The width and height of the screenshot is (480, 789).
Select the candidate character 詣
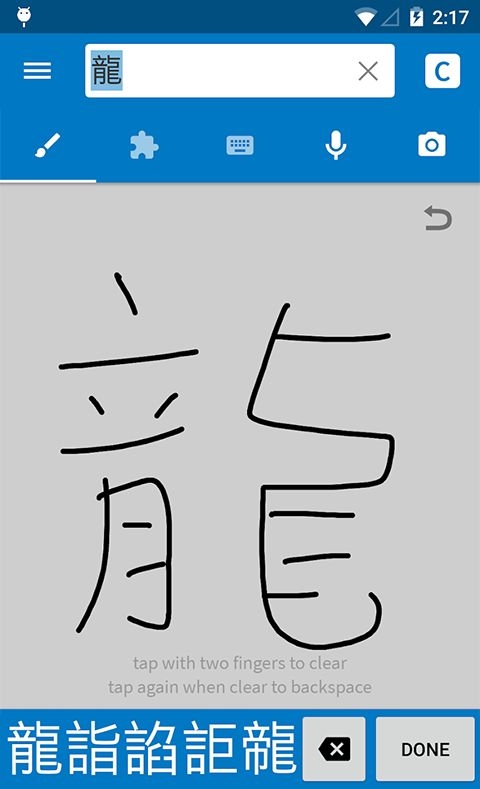[93, 748]
